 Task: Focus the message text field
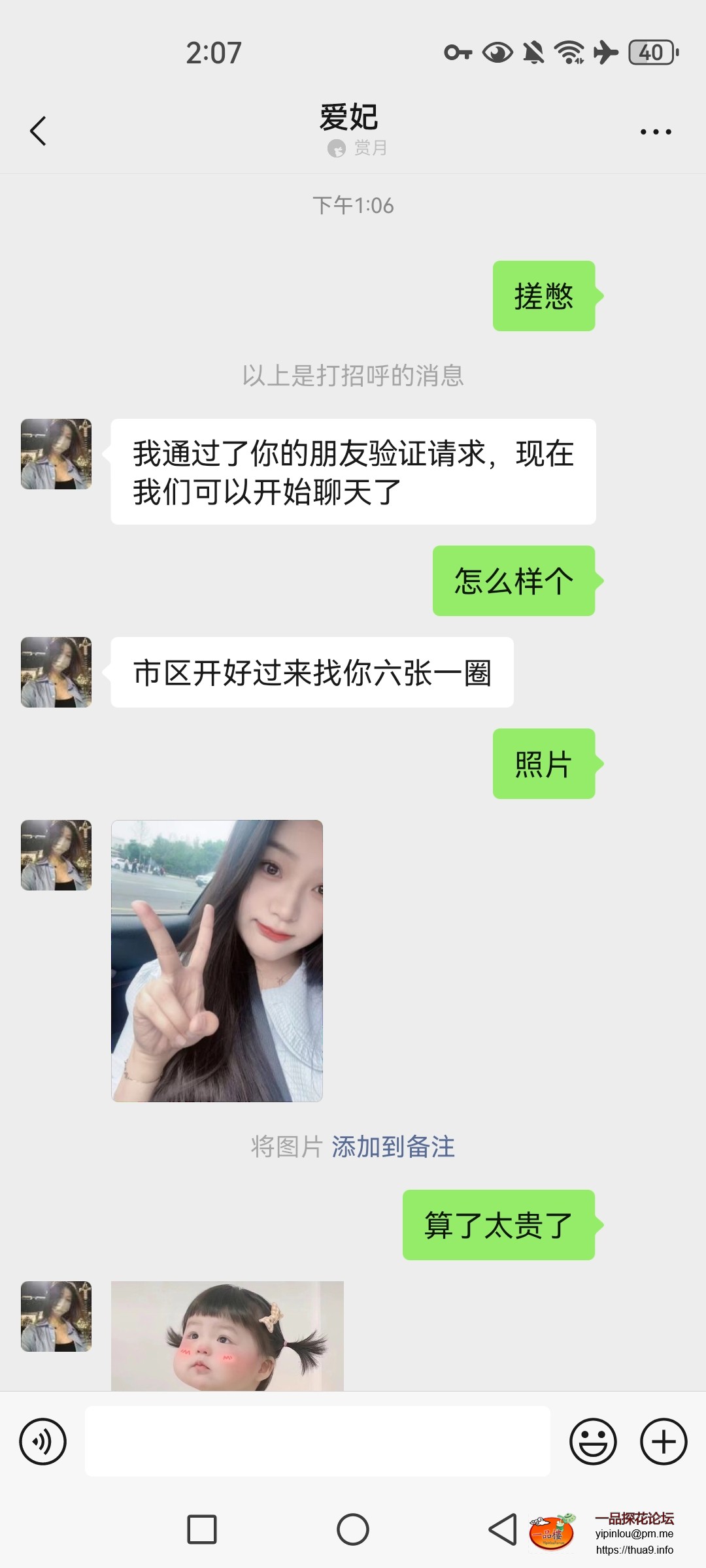[317, 1441]
